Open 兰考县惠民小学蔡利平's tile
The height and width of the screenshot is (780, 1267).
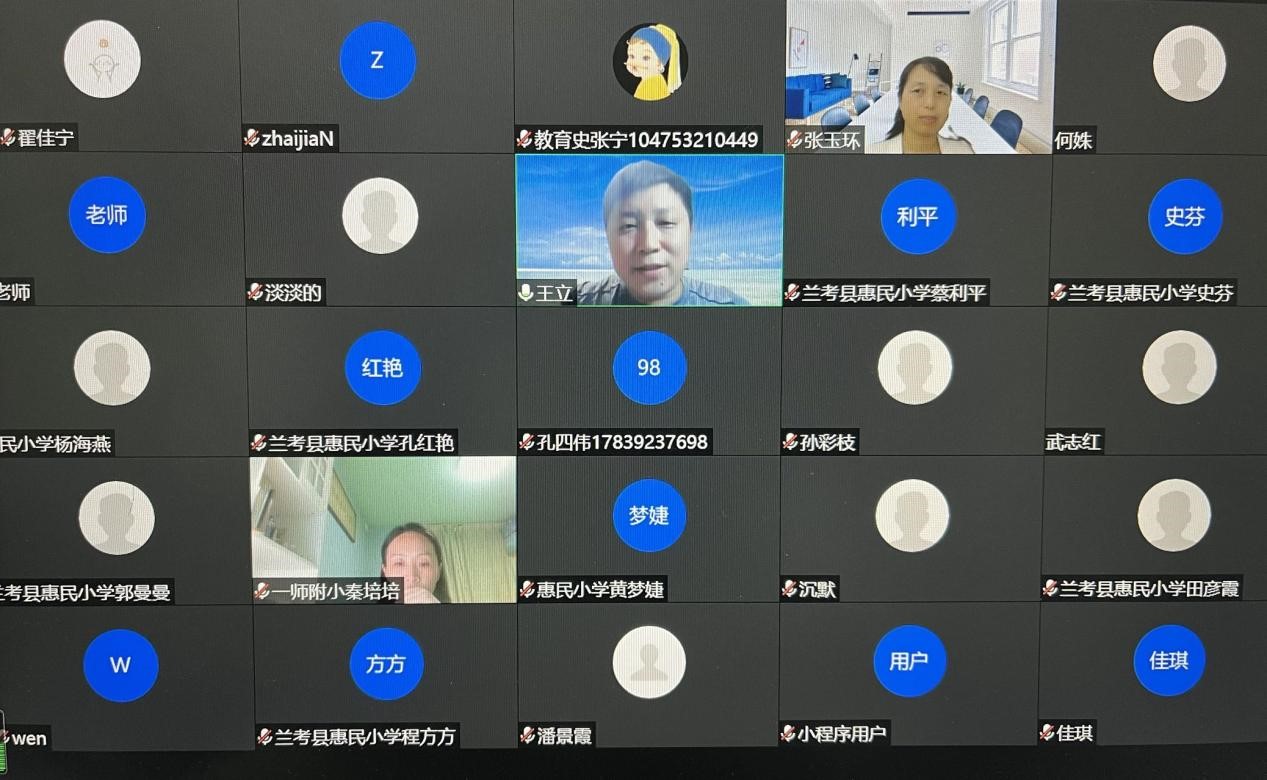pyautogui.click(x=918, y=230)
